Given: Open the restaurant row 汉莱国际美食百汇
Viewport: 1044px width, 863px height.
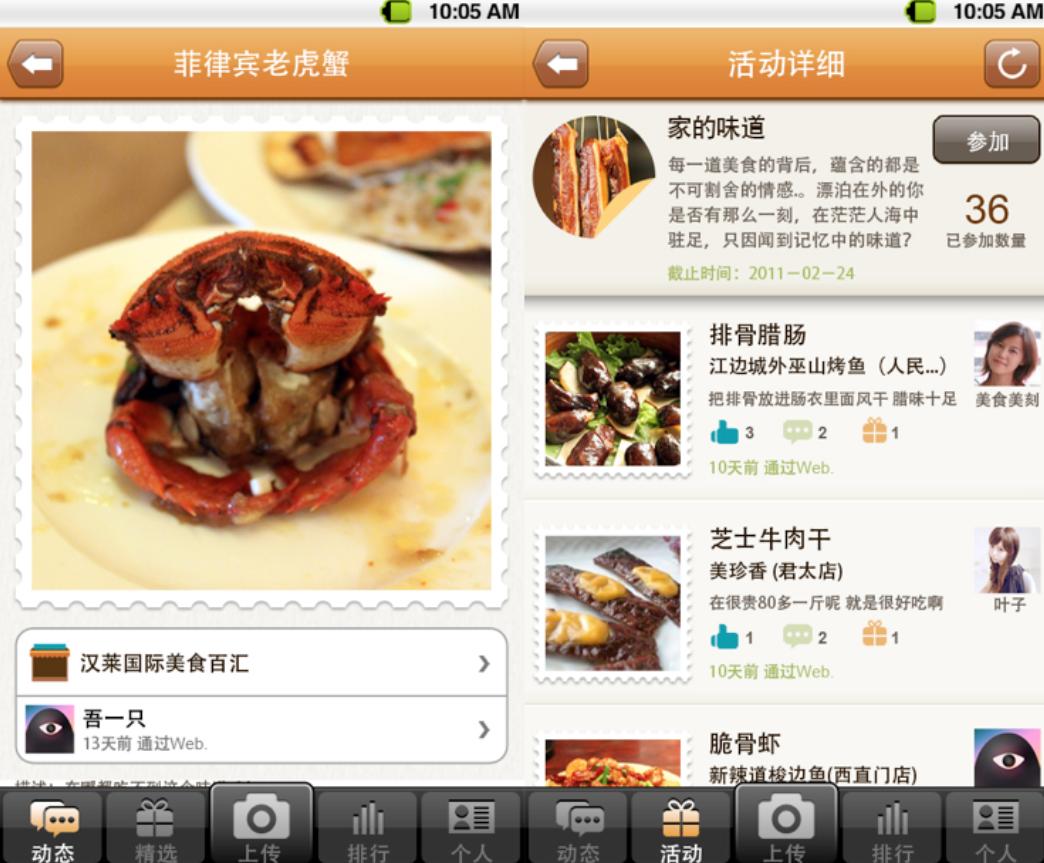Looking at the screenshot, I should [x=261, y=662].
